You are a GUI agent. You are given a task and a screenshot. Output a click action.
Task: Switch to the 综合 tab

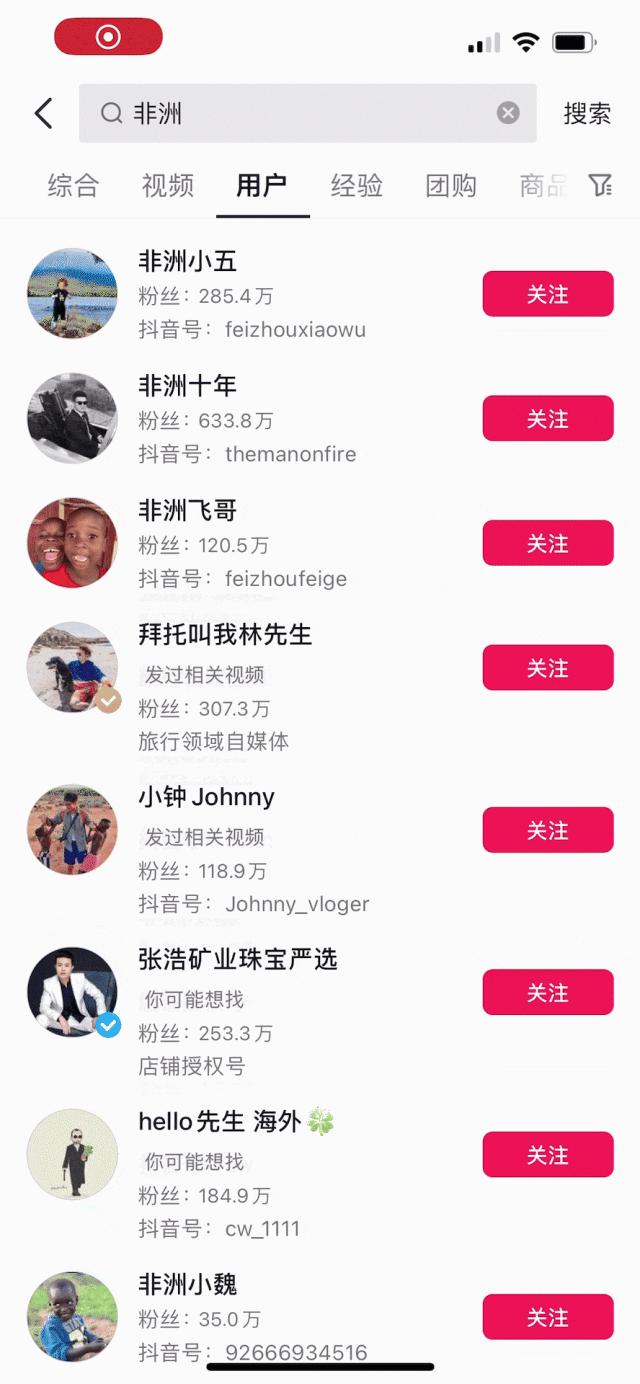(x=73, y=186)
